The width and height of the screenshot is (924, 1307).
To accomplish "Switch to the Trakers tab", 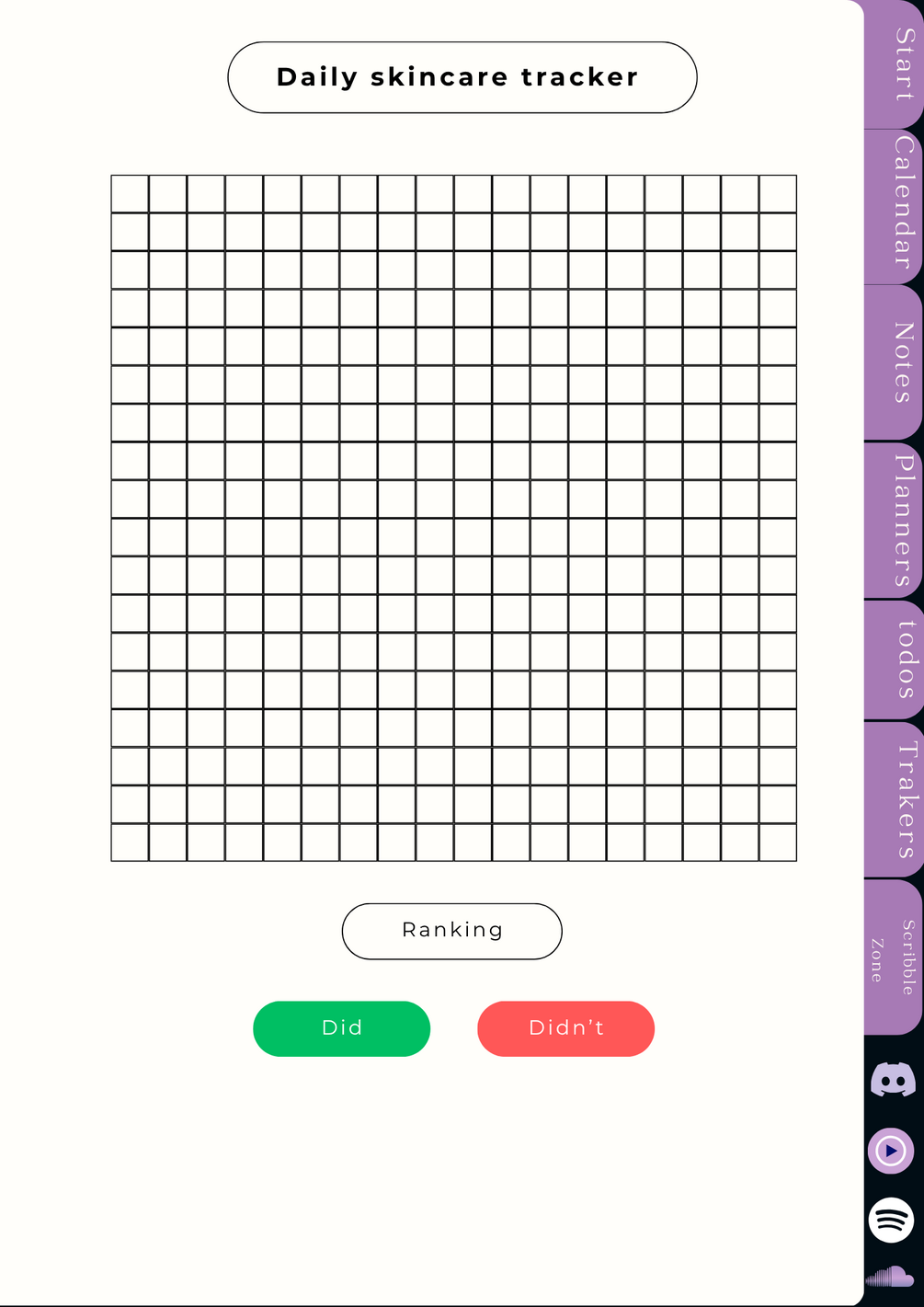I will coord(895,799).
